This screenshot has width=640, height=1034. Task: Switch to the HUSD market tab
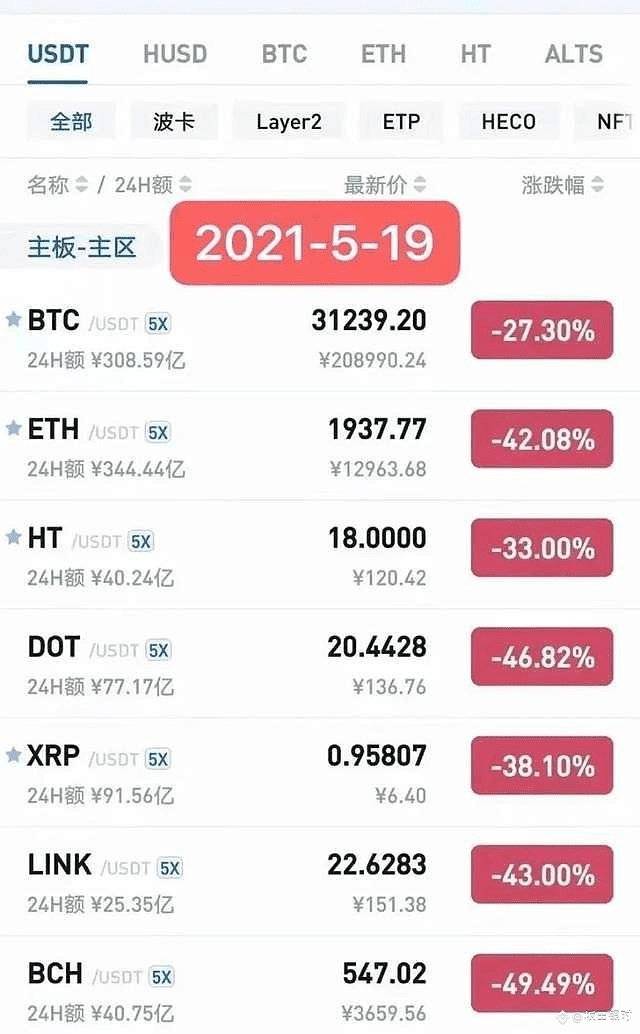(175, 54)
